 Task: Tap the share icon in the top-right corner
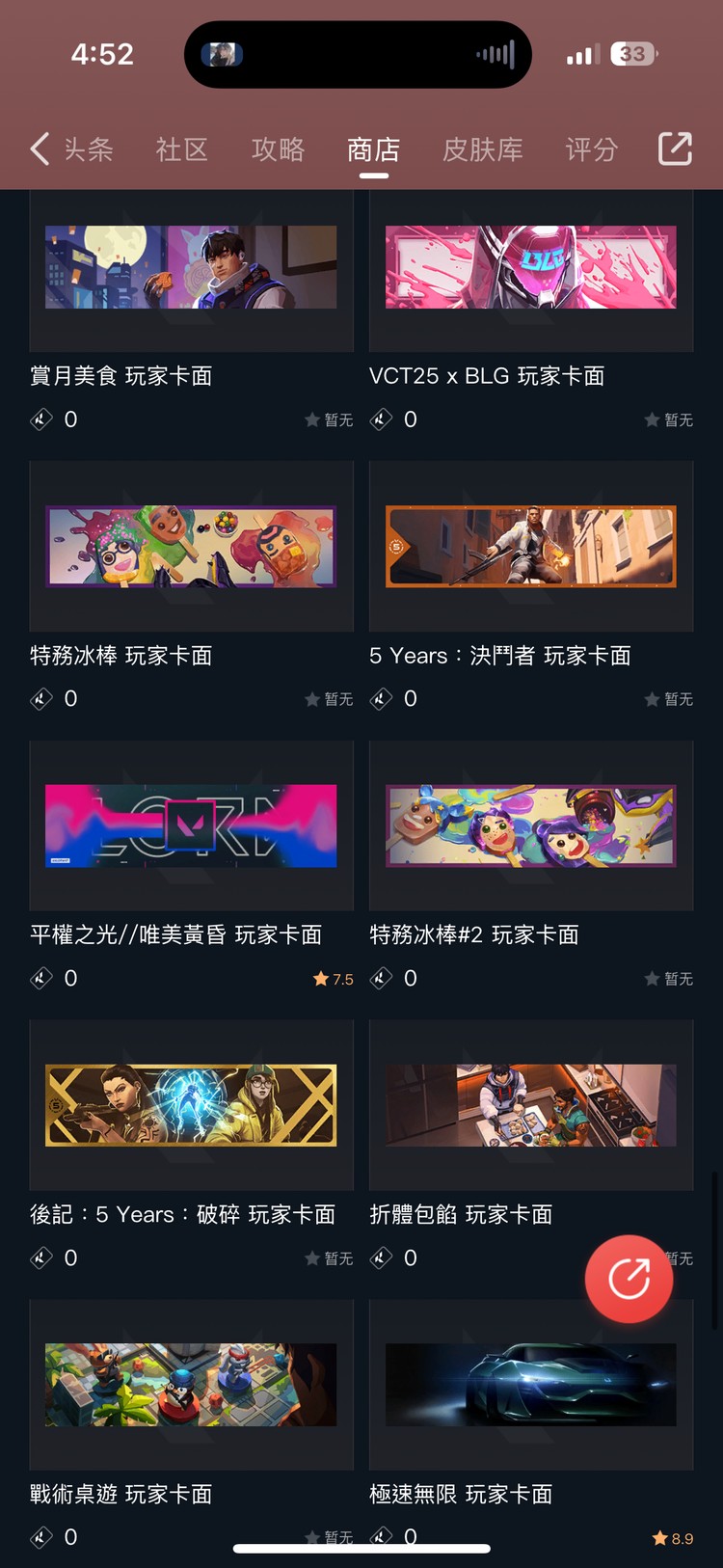(x=674, y=149)
